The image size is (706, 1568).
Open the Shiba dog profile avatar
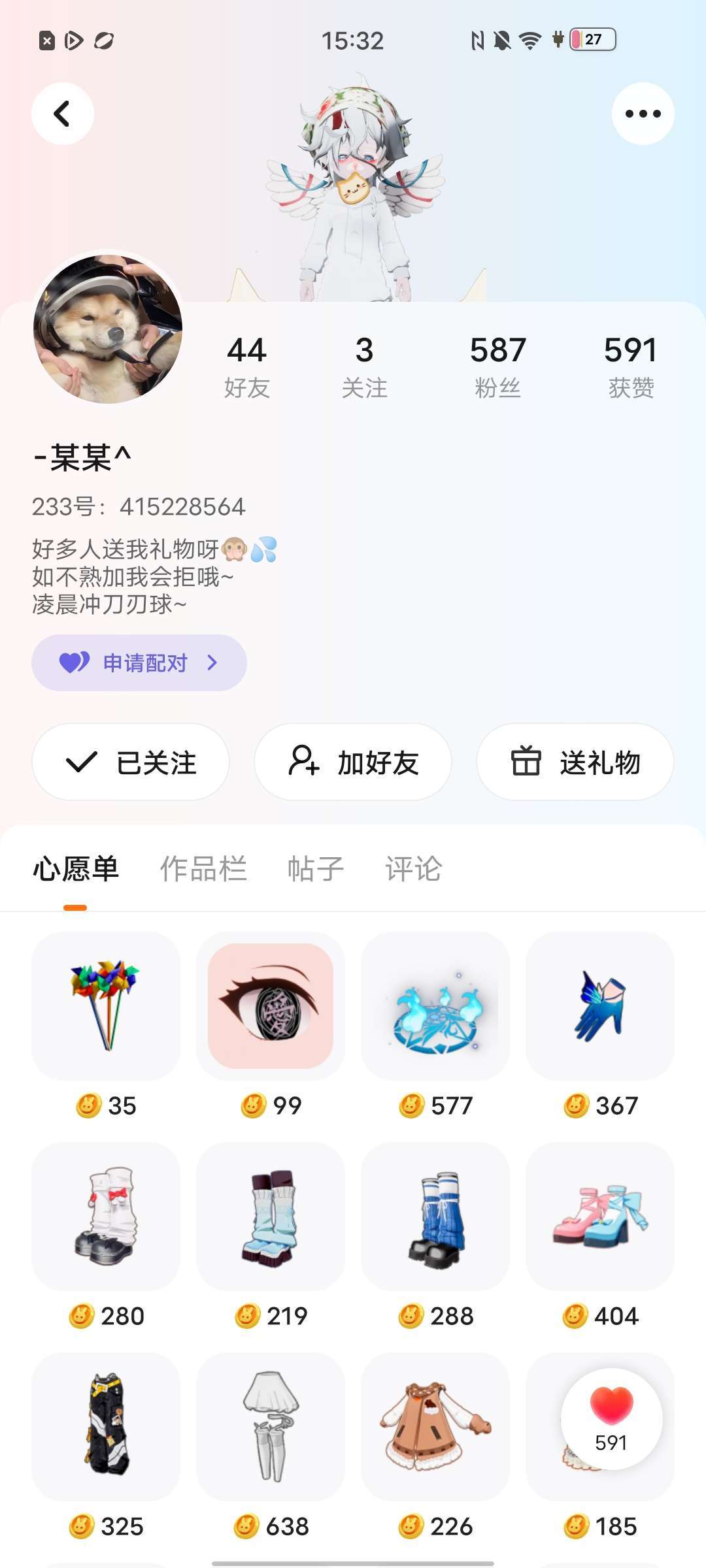[108, 329]
